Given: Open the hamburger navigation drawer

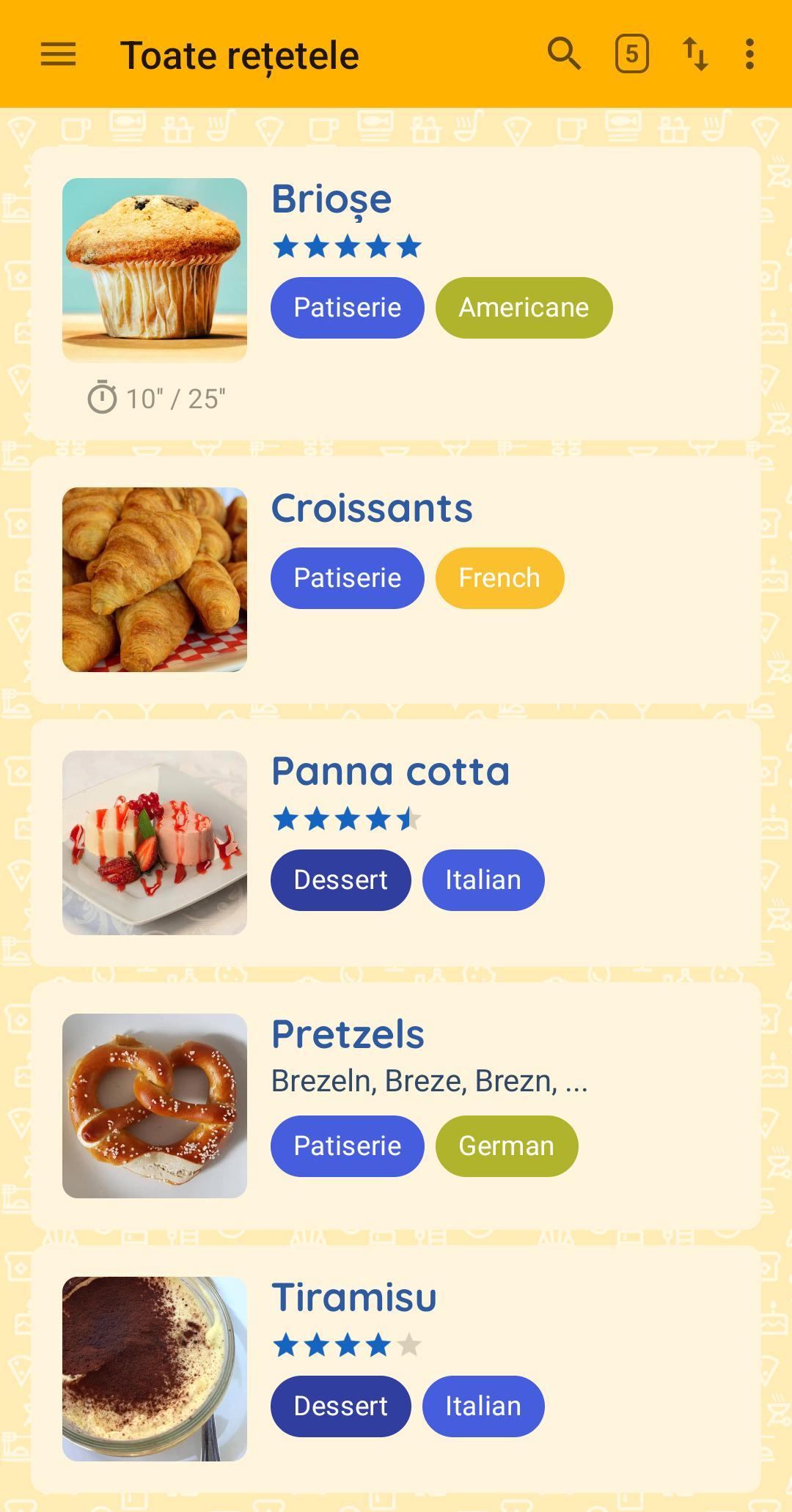Looking at the screenshot, I should point(58,54).
